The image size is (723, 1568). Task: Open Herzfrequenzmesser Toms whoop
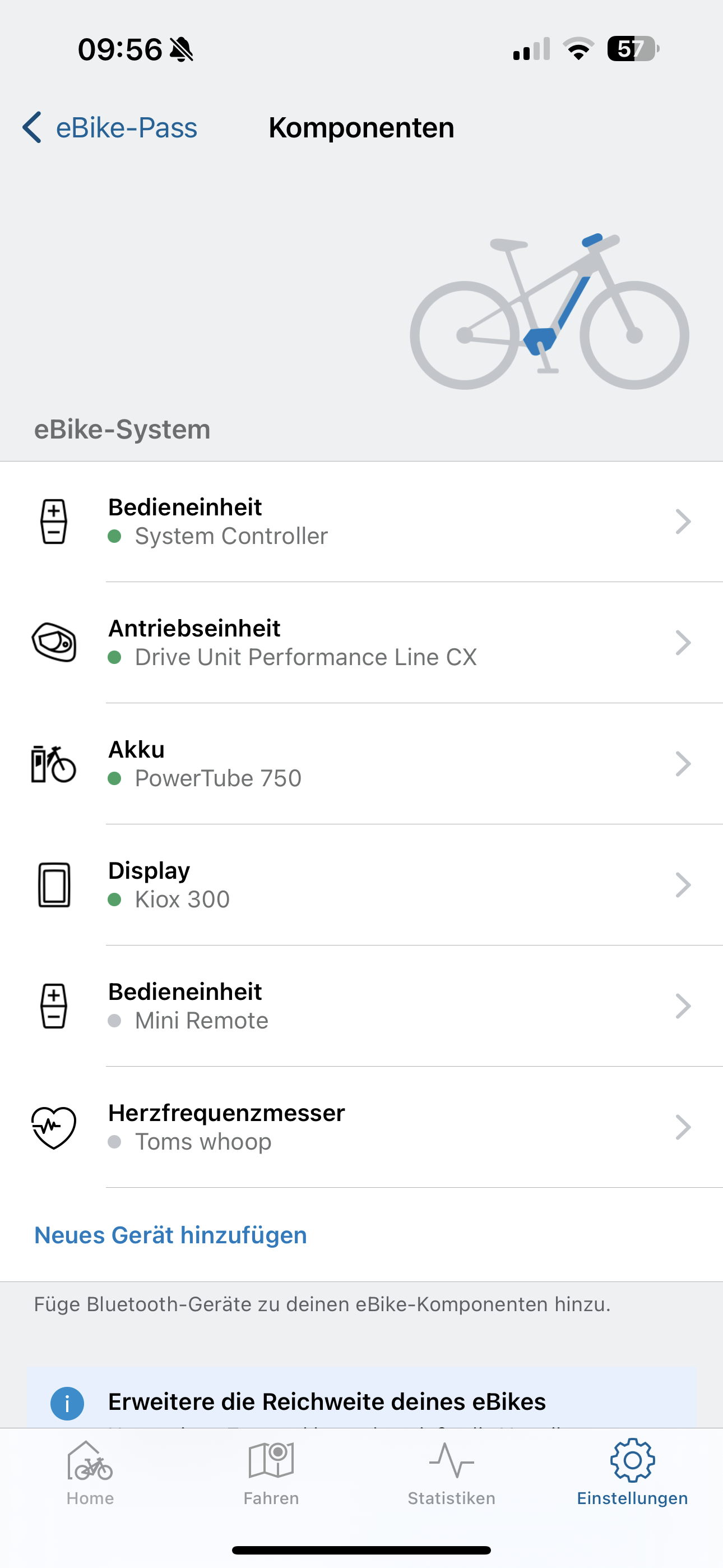tap(361, 1127)
